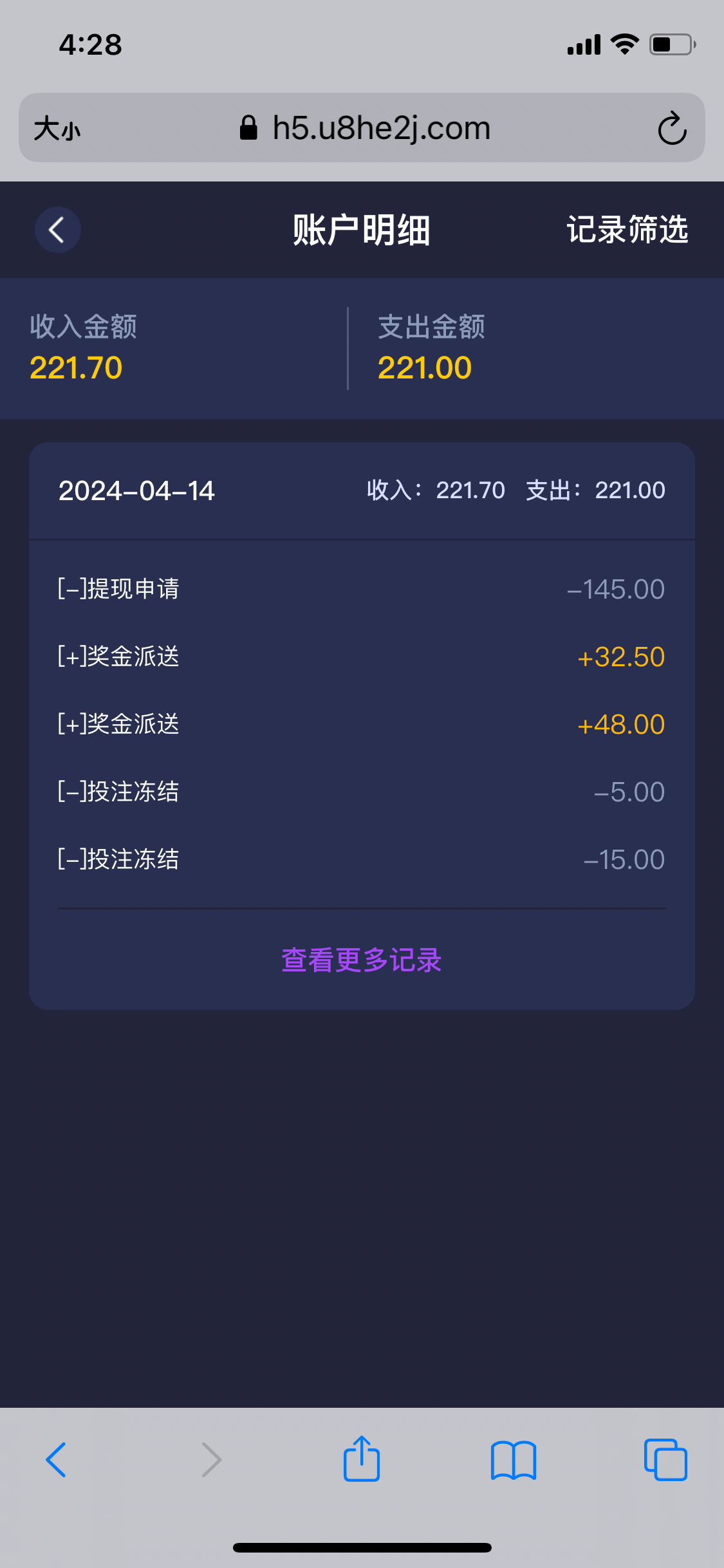Reload the page in Safari

coord(672,128)
